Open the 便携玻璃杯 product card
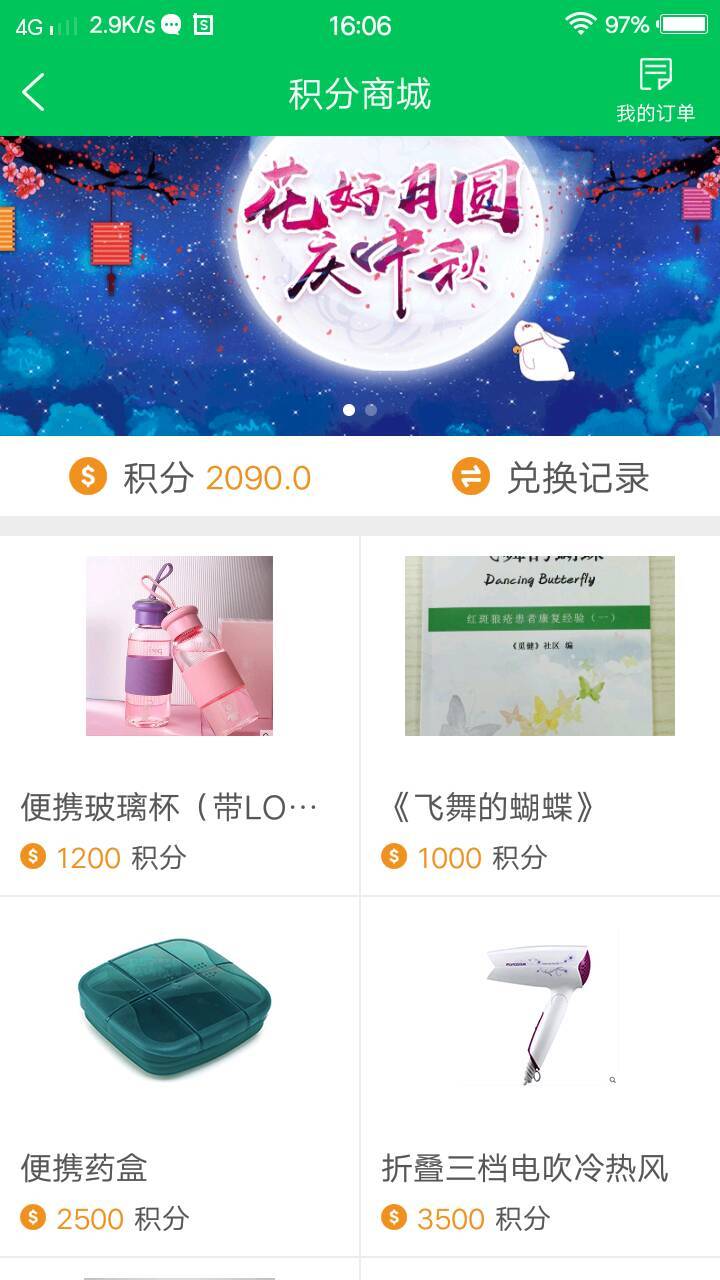This screenshot has height=1280, width=720. [180, 715]
